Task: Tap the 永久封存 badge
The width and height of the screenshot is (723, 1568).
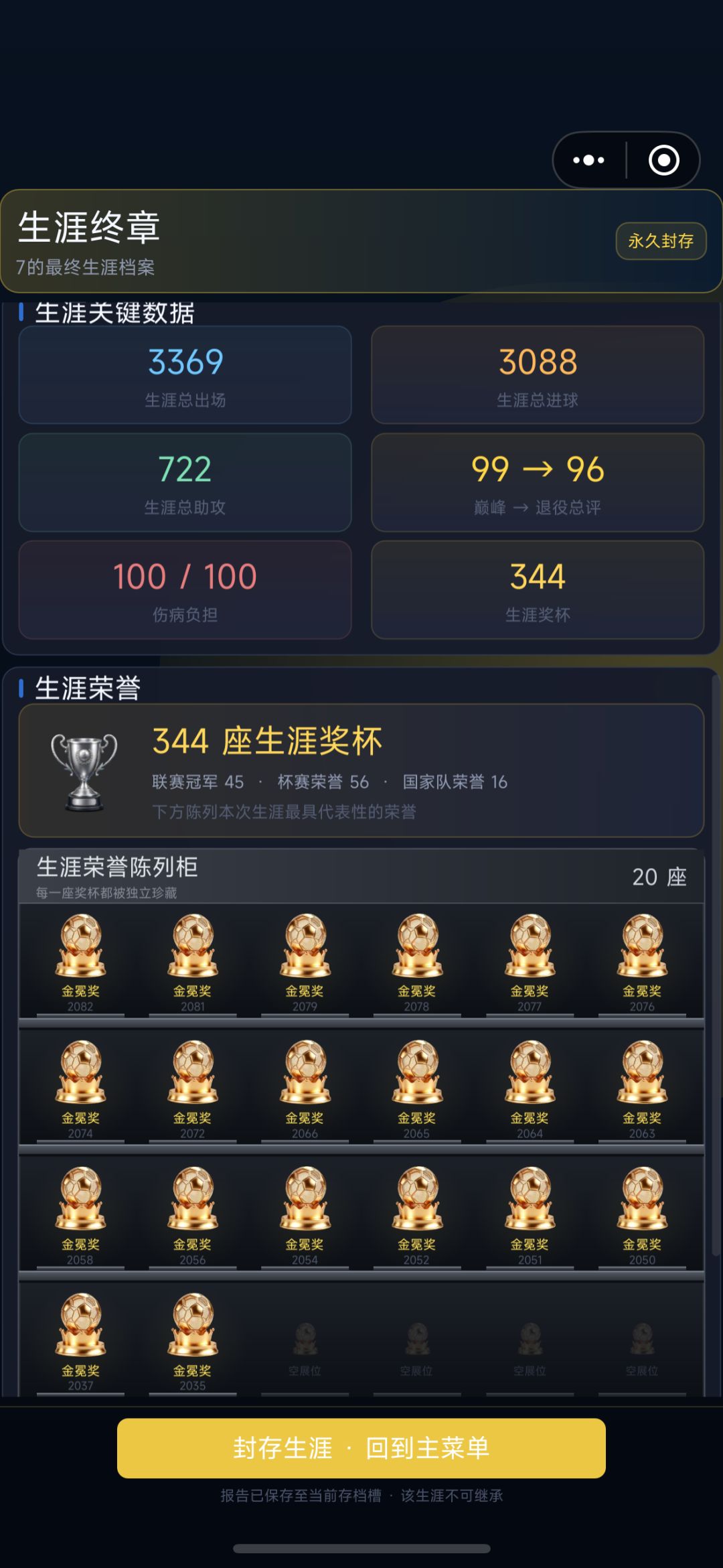Action: pyautogui.click(x=661, y=240)
